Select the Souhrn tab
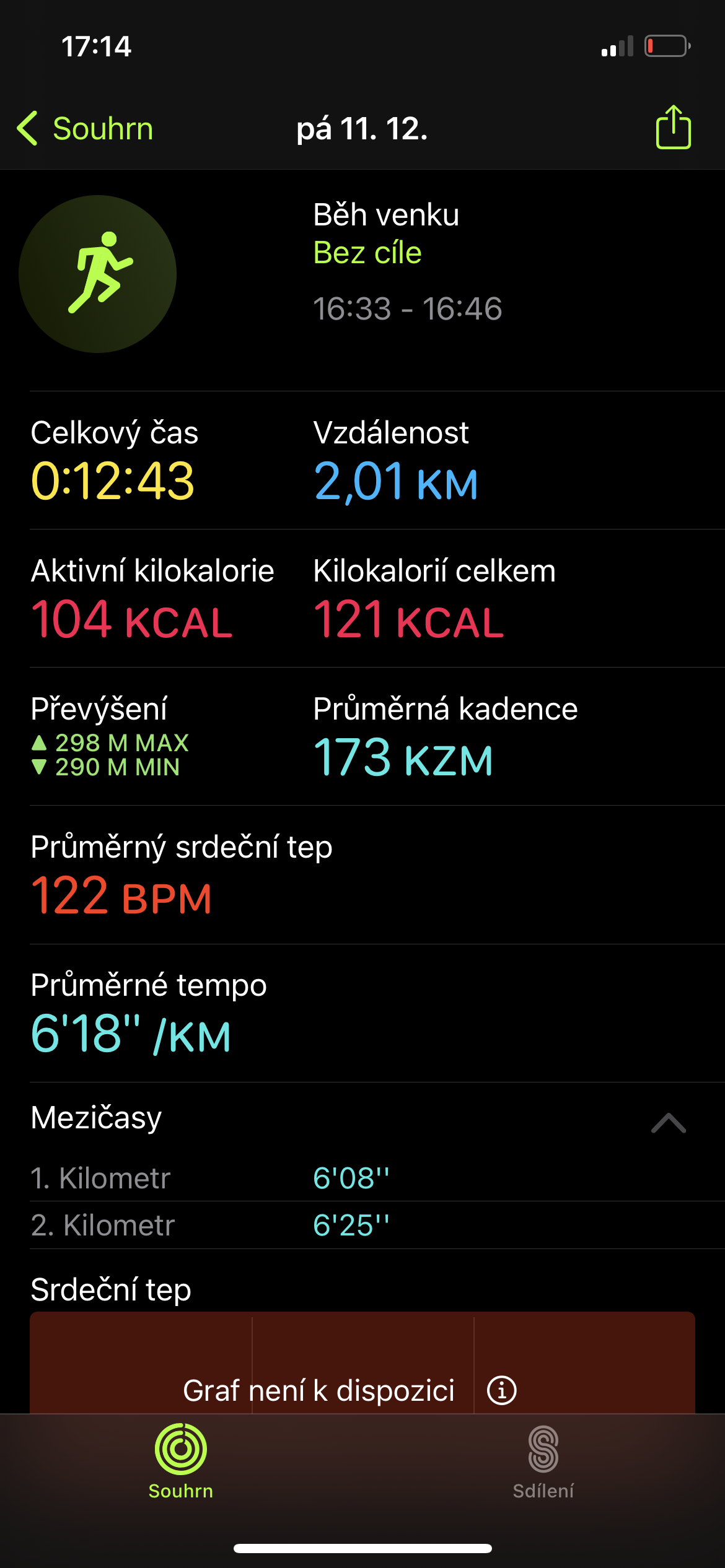Viewport: 725px width, 1568px height. (x=181, y=1463)
